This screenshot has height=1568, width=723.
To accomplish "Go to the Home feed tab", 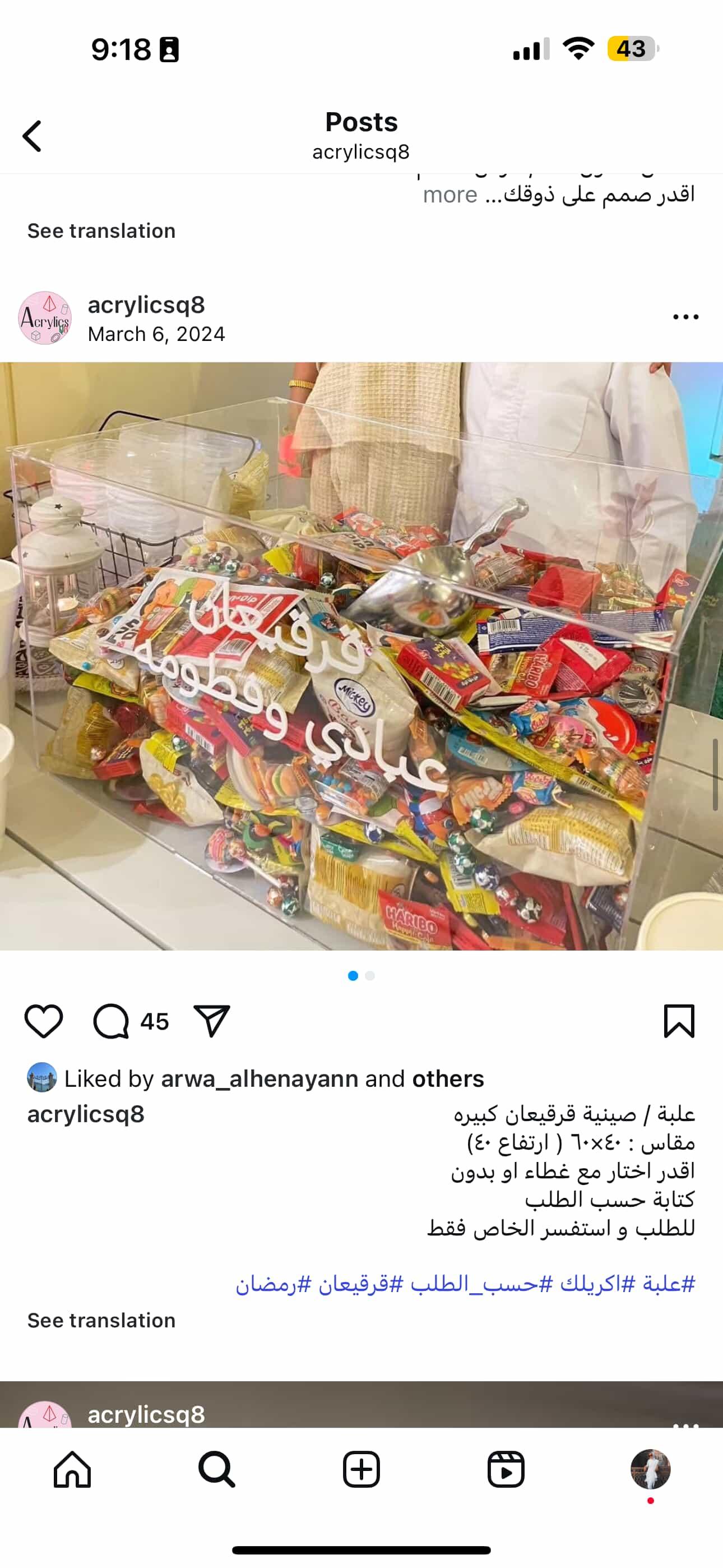I will coord(72,1469).
